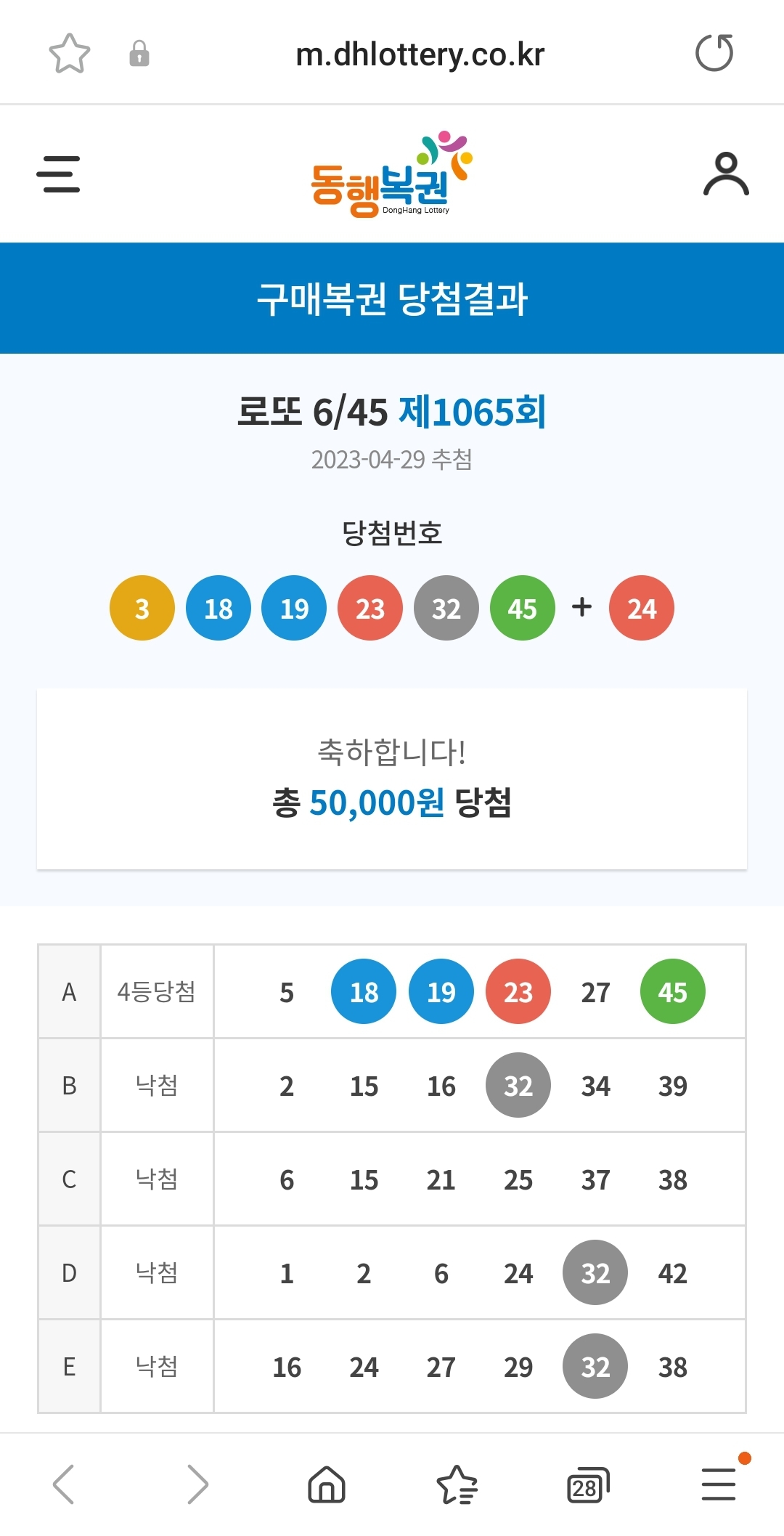View the 28 open tabs
Image resolution: width=784 pixels, height=1536 pixels.
tap(587, 1485)
